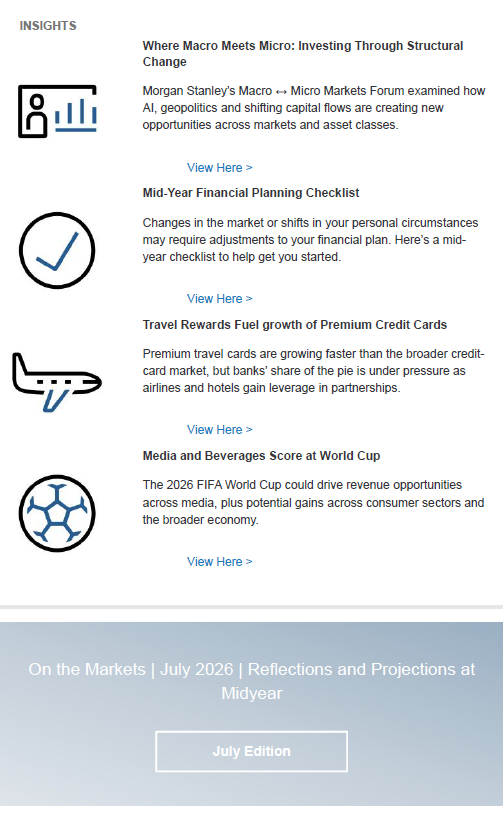Screen dimensions: 503x815
Task: Open View Here under Where Macro Meets Micro
Action: (x=219, y=168)
